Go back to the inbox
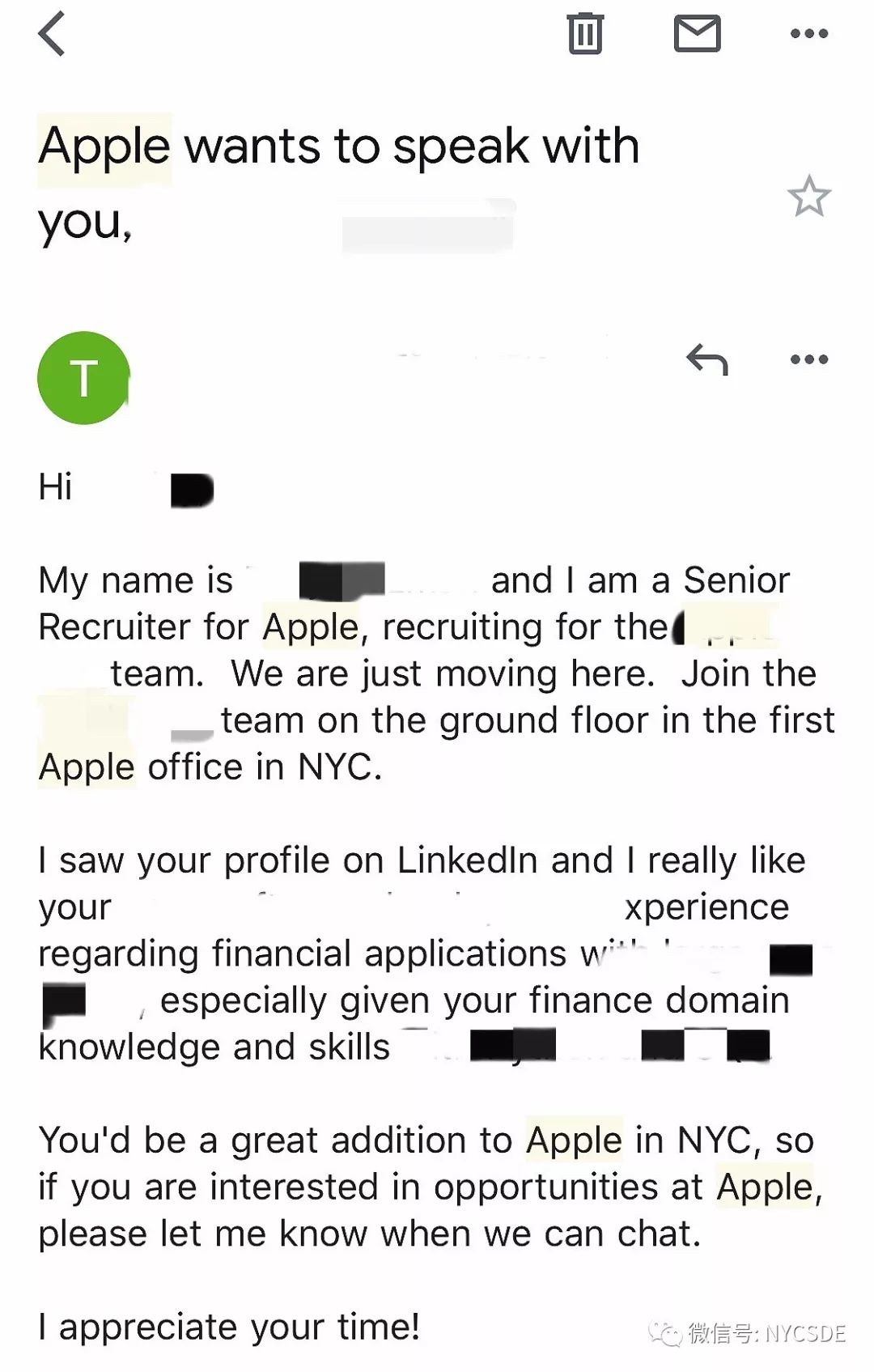 (52, 34)
